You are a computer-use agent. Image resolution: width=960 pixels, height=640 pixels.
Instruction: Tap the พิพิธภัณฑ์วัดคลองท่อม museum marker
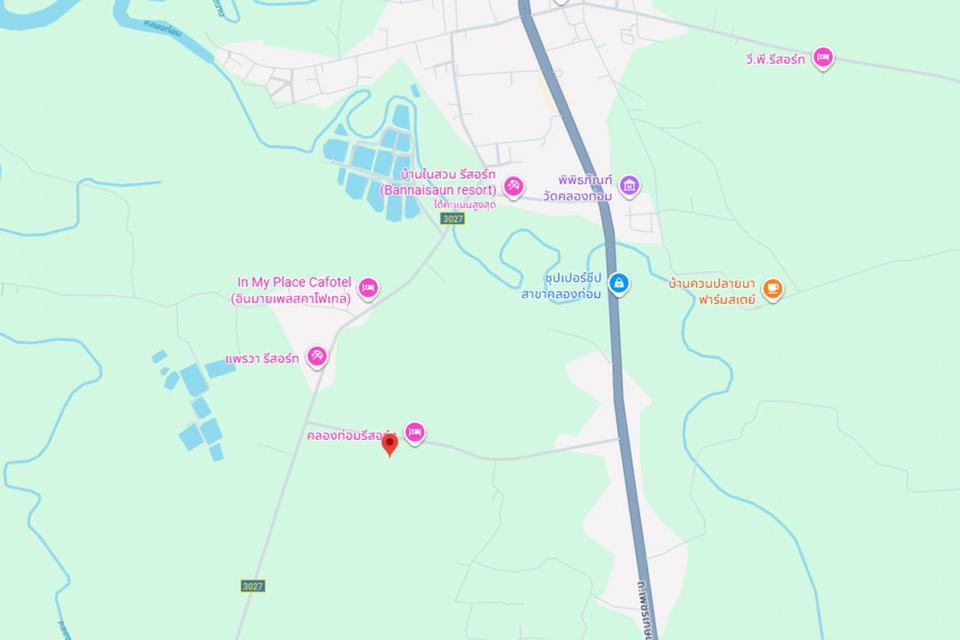629,185
